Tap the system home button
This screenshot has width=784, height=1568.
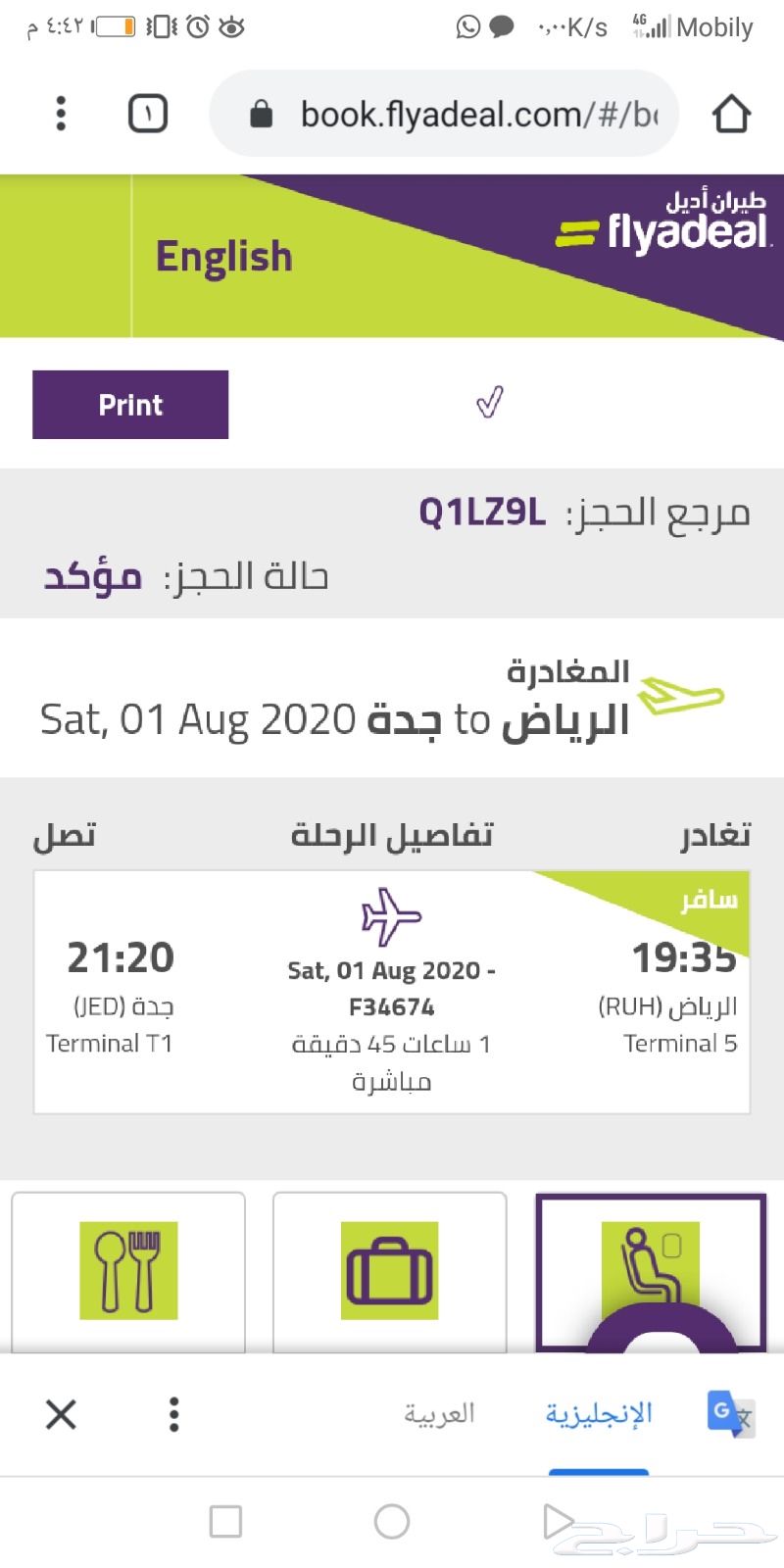pos(392,1522)
